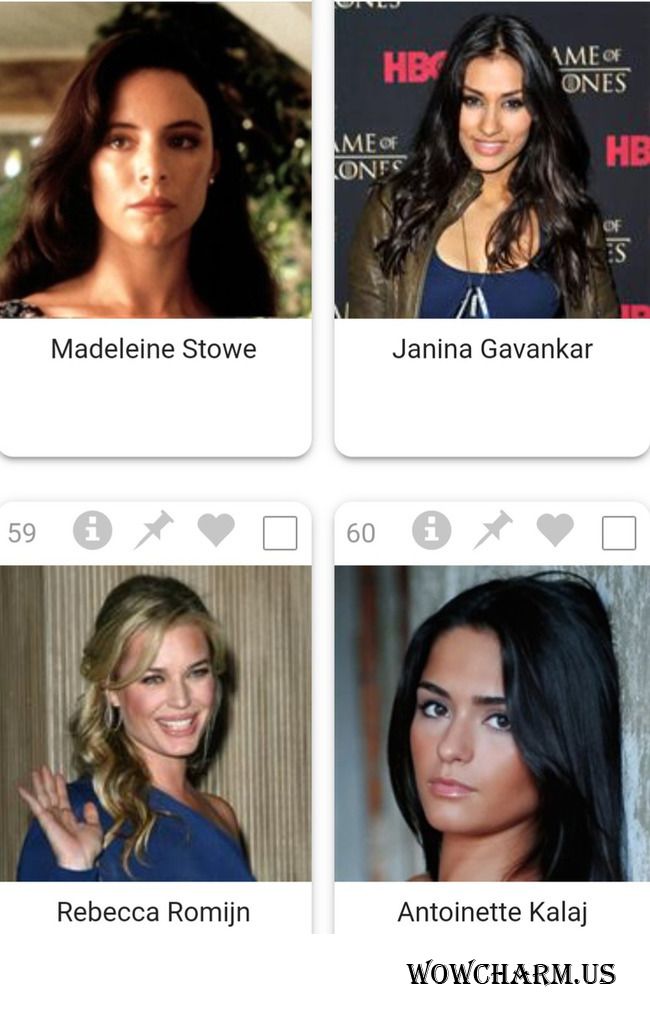Open info for card 60 Antoinette Kalaj
This screenshot has width=650, height=1014.
431,531
